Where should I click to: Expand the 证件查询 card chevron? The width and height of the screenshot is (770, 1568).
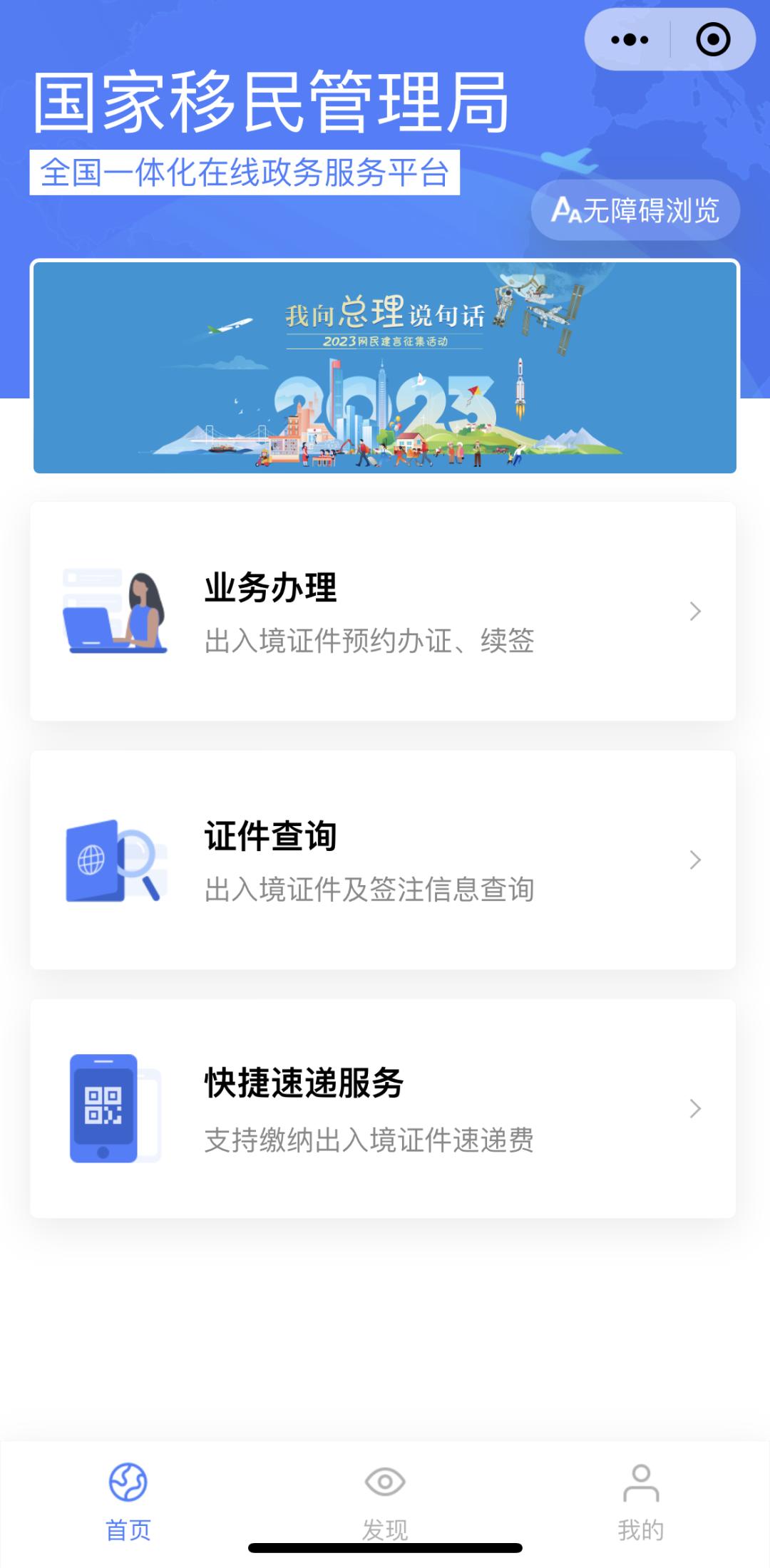pos(694,860)
